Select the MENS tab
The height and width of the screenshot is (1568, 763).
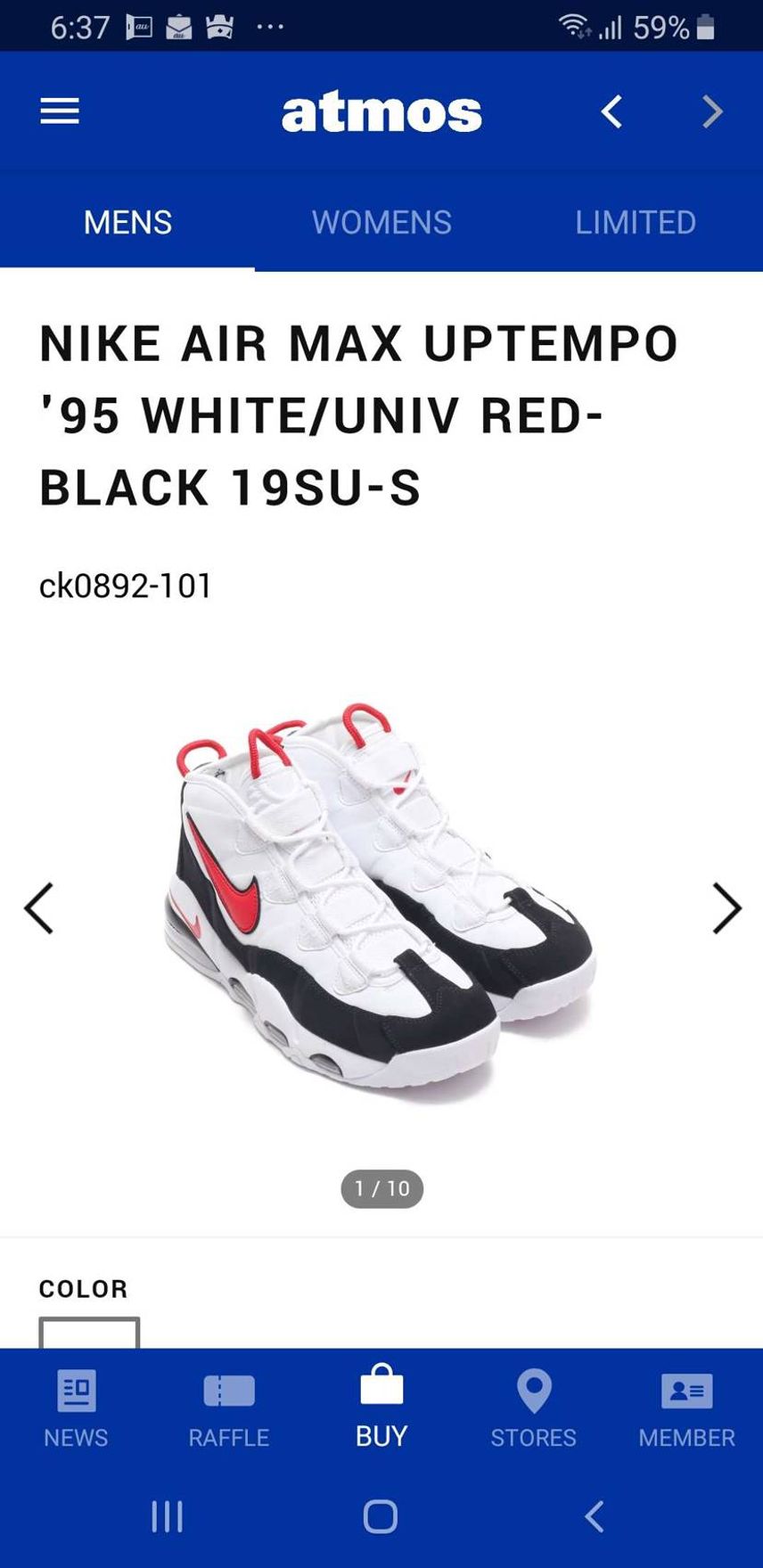[127, 222]
